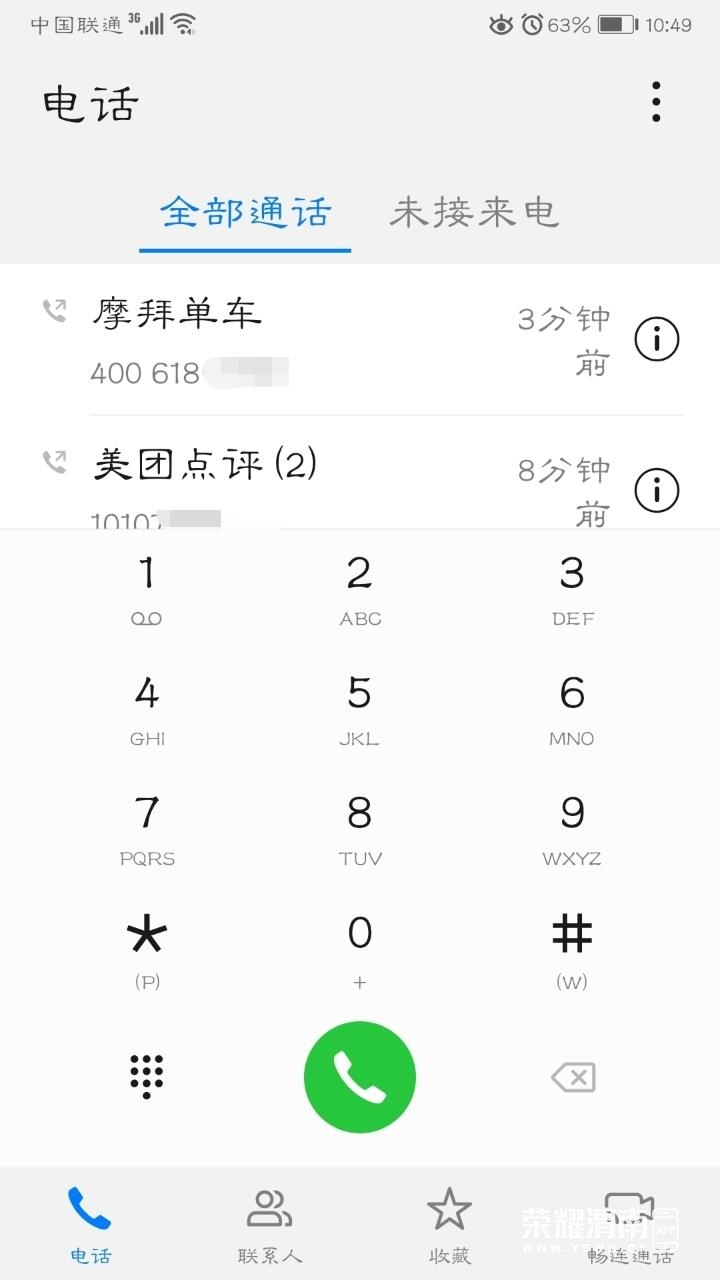Open call details for 摩拜单车

657,340
